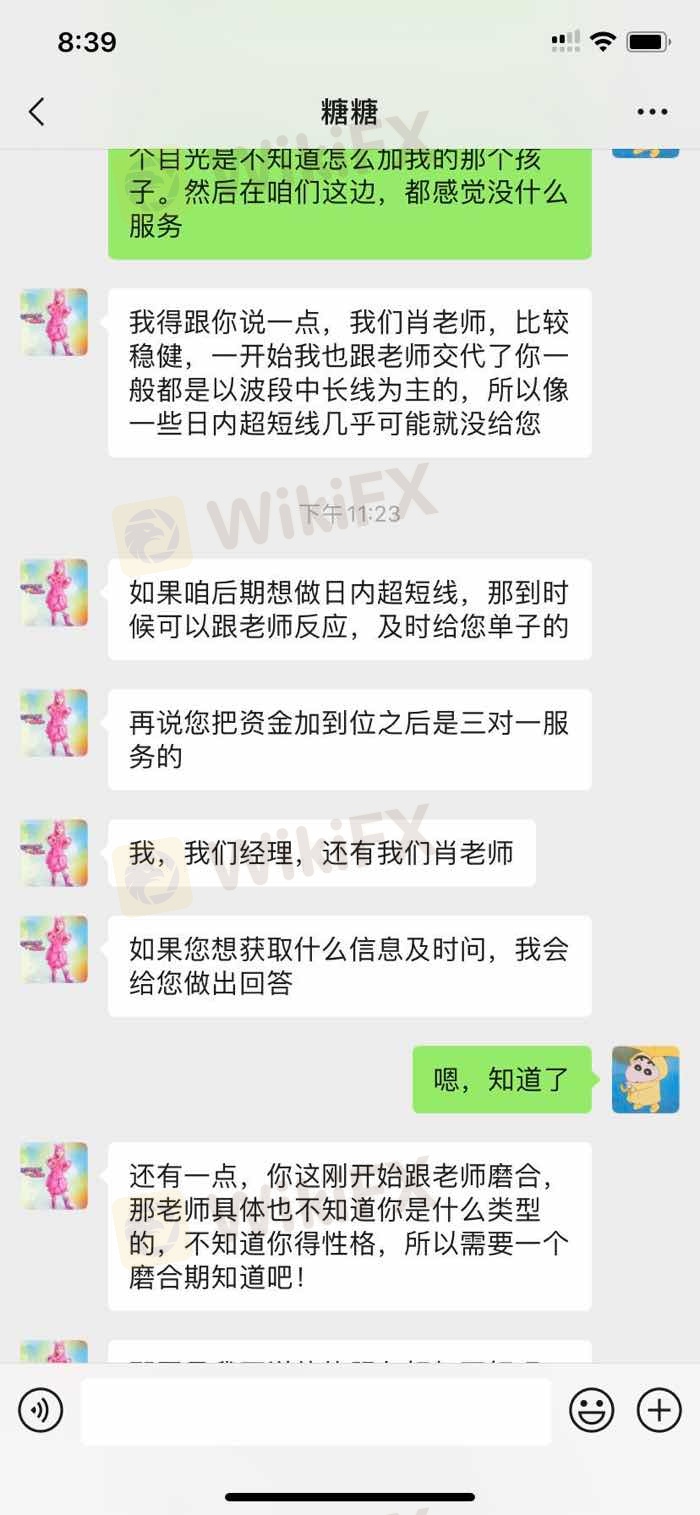Open the emoji picker

pyautogui.click(x=591, y=1411)
